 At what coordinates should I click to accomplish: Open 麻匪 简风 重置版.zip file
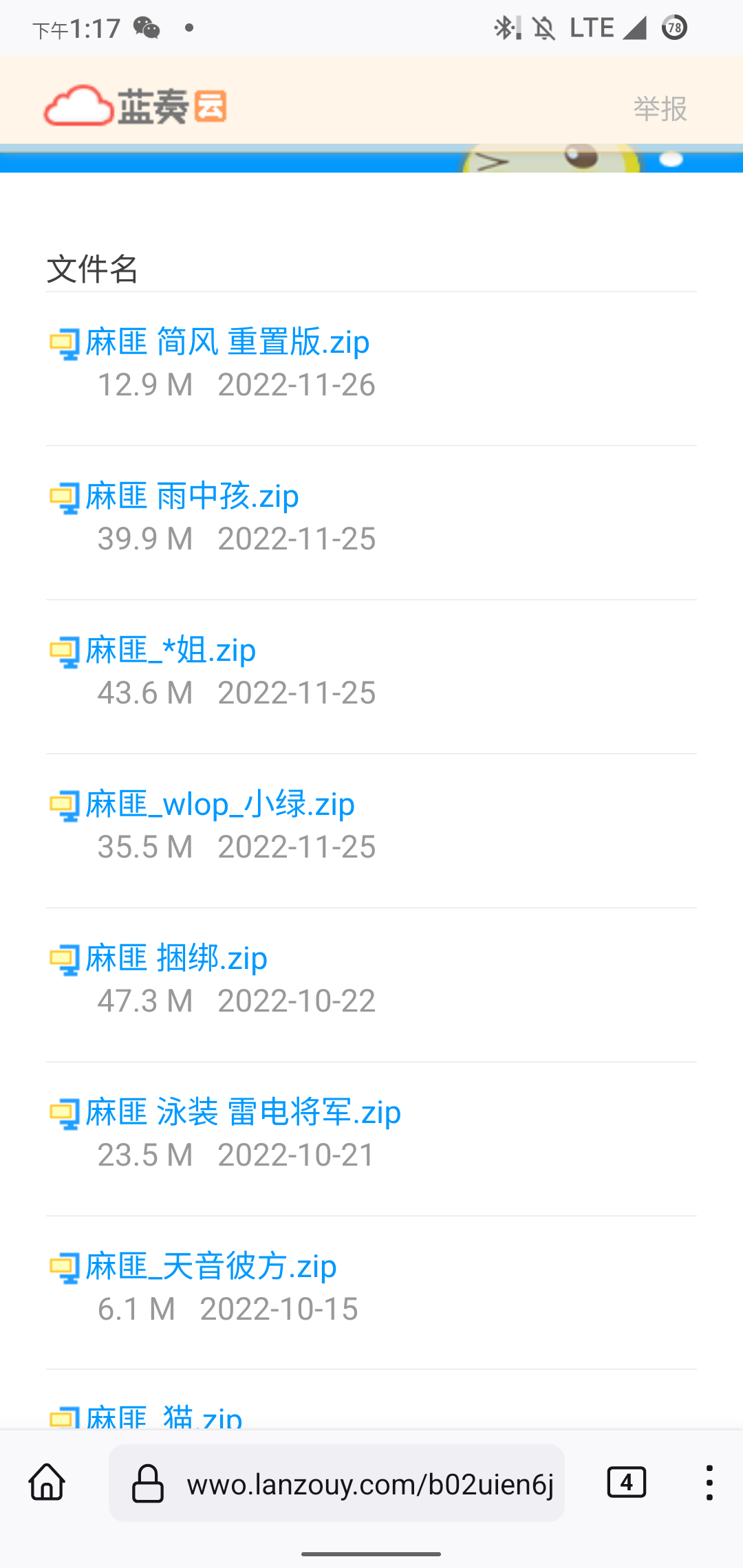(x=228, y=342)
